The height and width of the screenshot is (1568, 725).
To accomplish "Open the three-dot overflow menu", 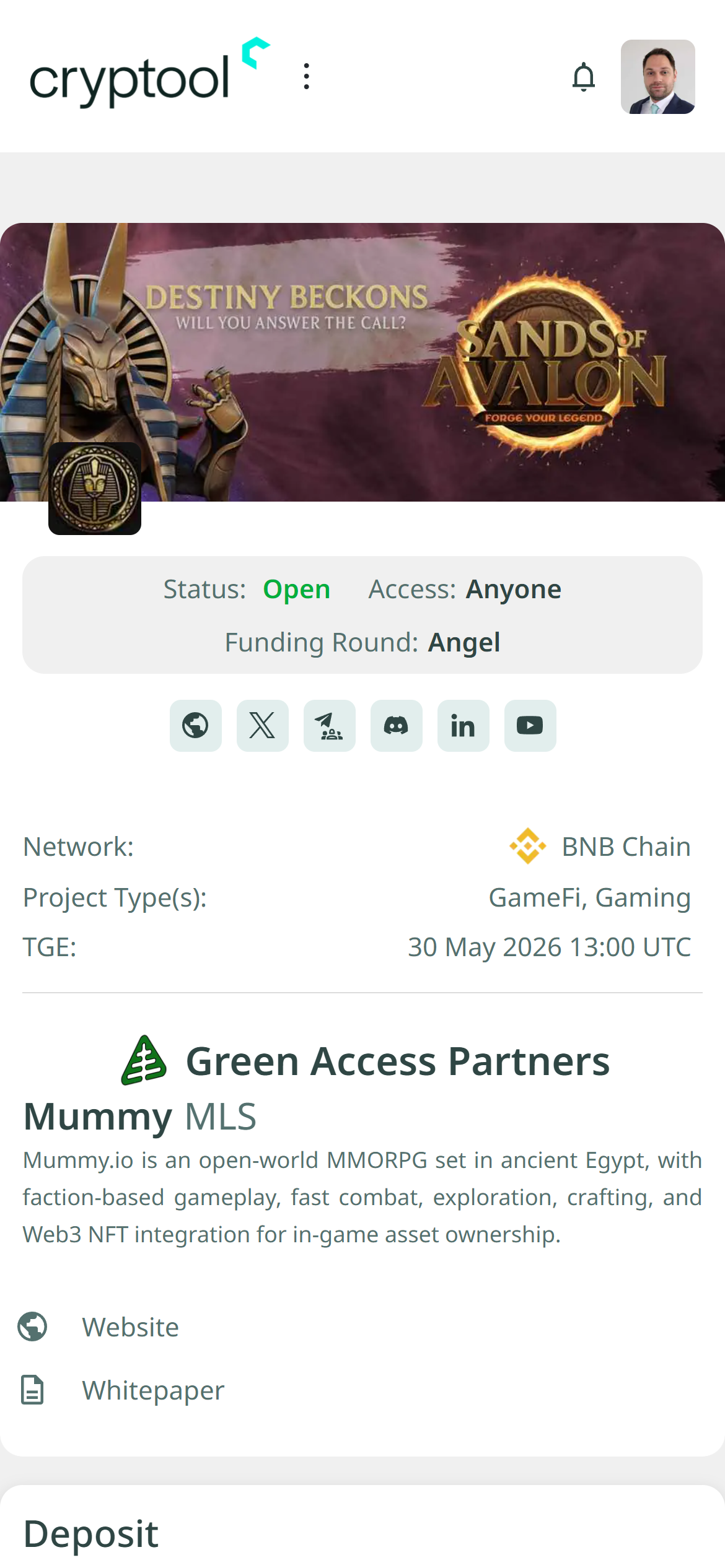I will pos(306,76).
